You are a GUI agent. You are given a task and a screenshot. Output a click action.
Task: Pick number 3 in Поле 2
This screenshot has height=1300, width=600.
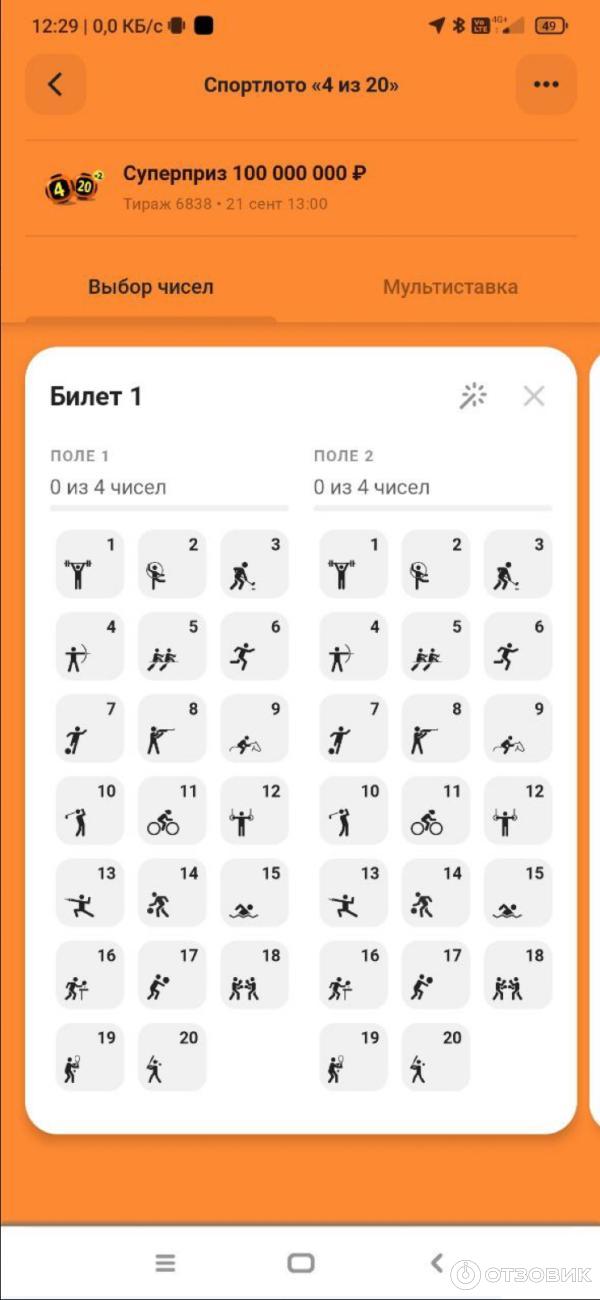[518, 565]
